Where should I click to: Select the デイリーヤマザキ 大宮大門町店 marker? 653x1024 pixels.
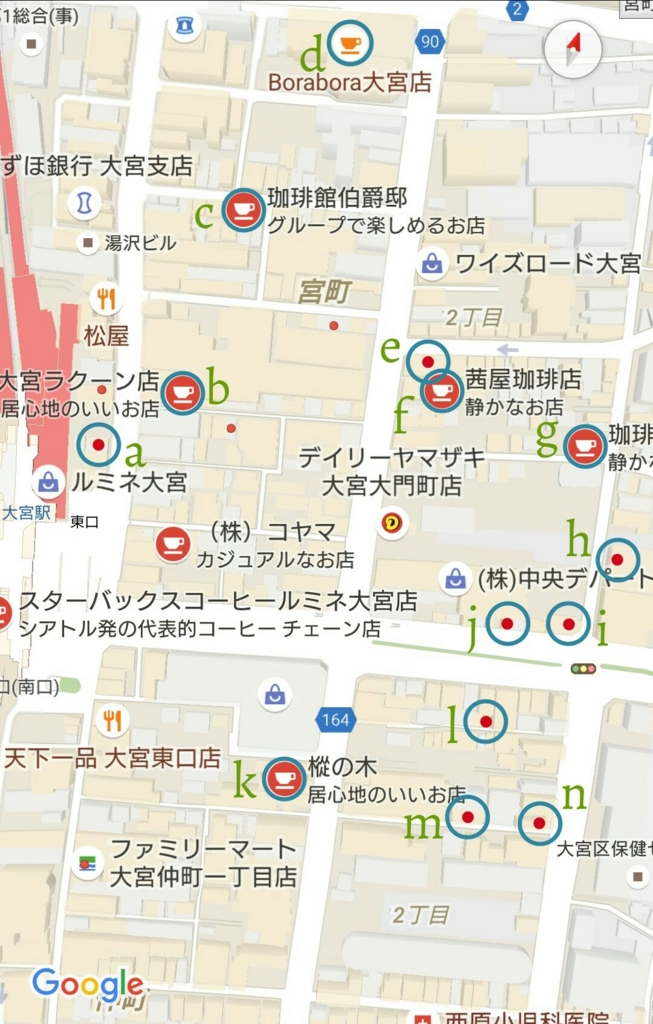click(x=393, y=523)
